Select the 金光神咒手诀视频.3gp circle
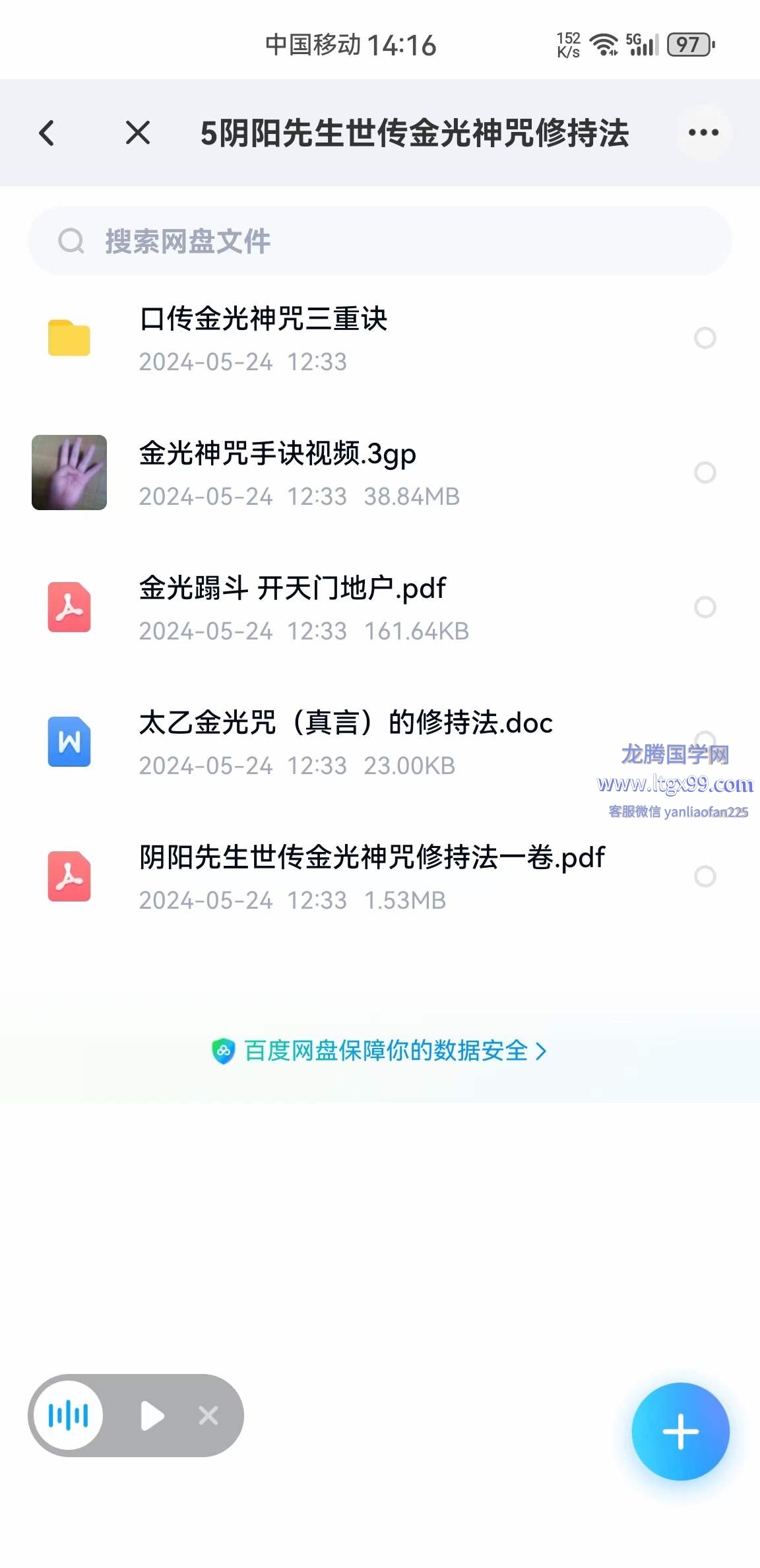Viewport: 760px width, 1568px height. coord(705,473)
